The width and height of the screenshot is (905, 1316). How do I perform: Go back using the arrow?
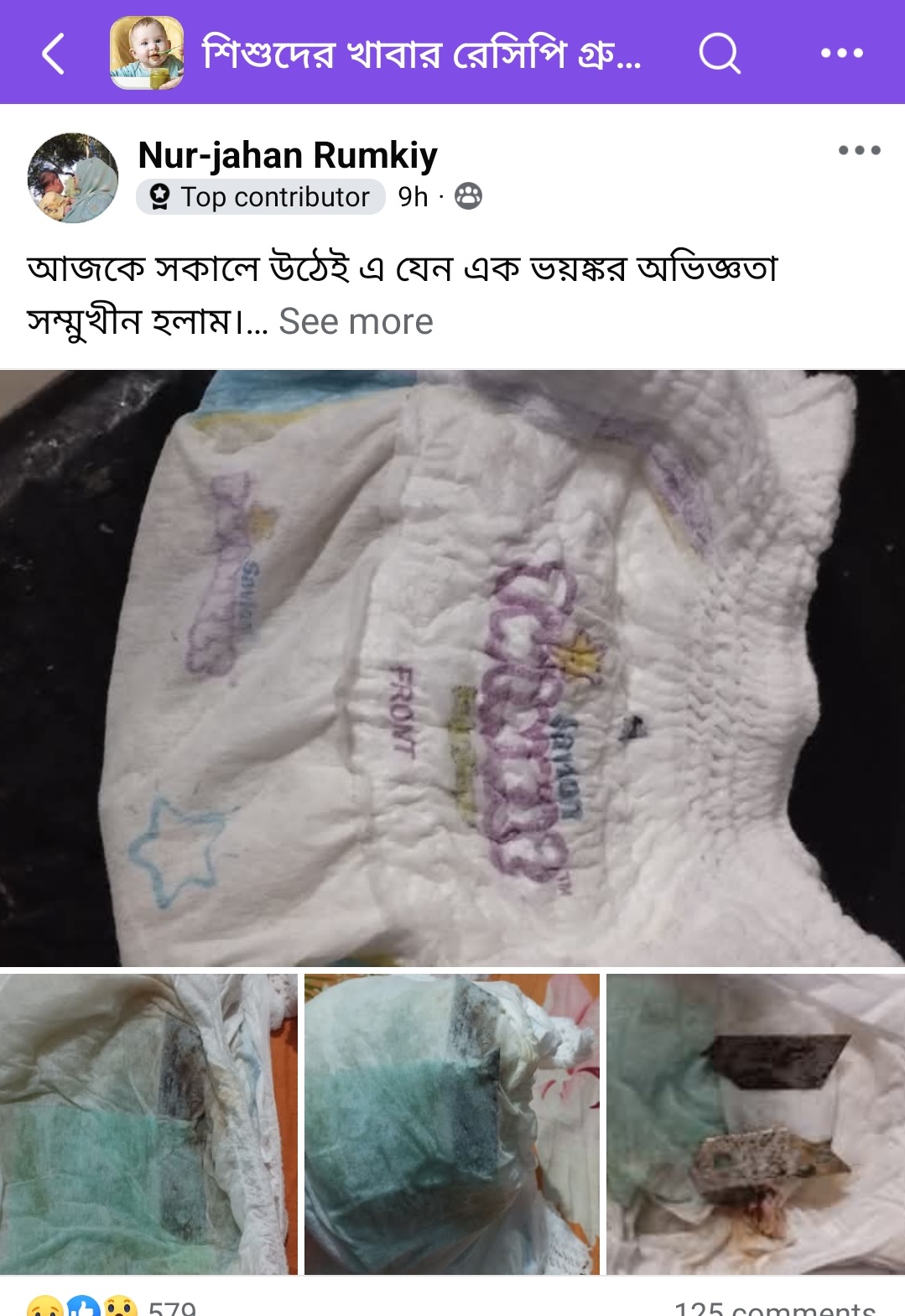click(53, 54)
